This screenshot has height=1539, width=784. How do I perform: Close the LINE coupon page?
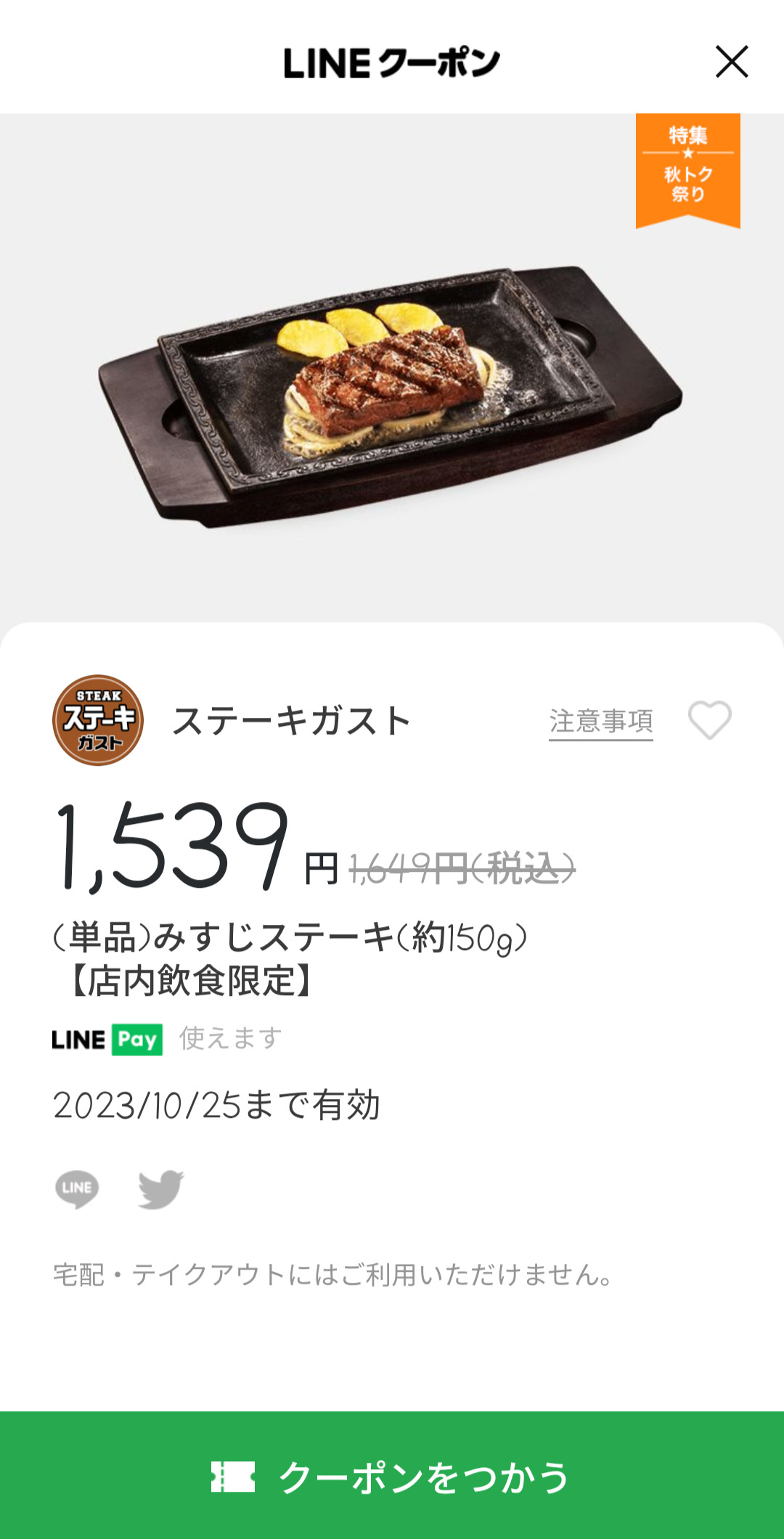tap(732, 62)
